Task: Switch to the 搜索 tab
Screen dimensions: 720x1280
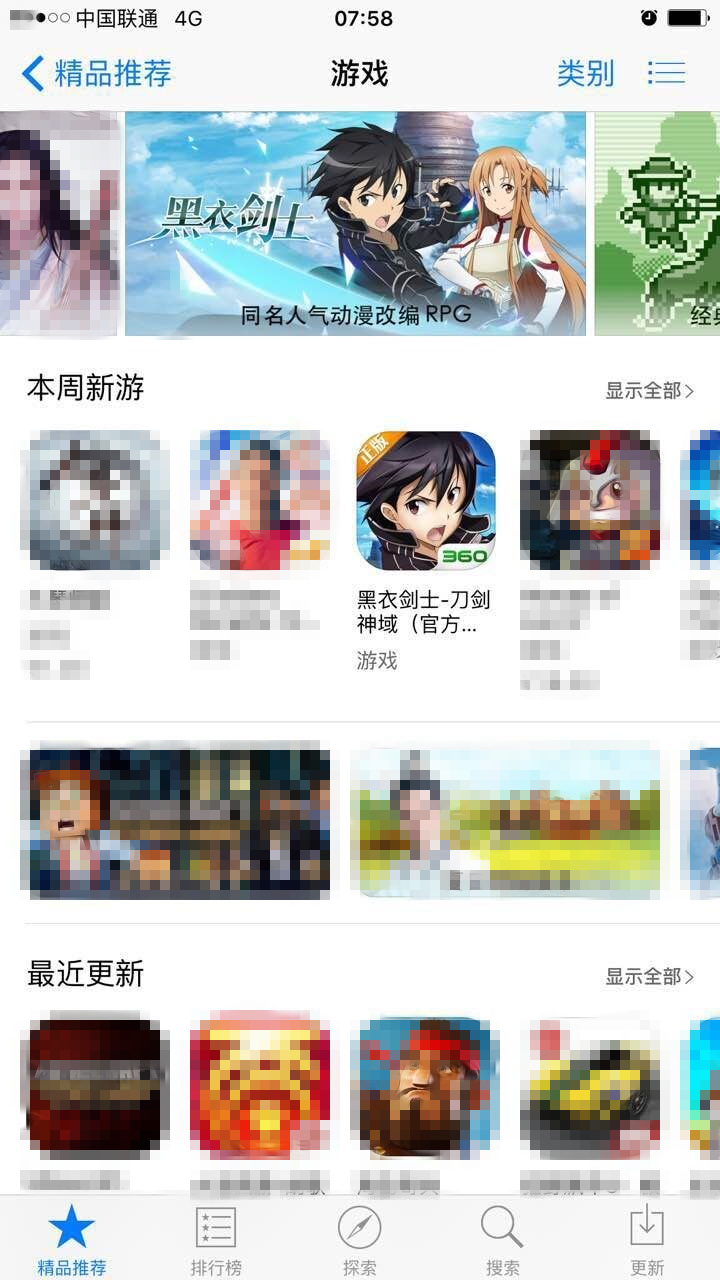Action: (502, 1240)
